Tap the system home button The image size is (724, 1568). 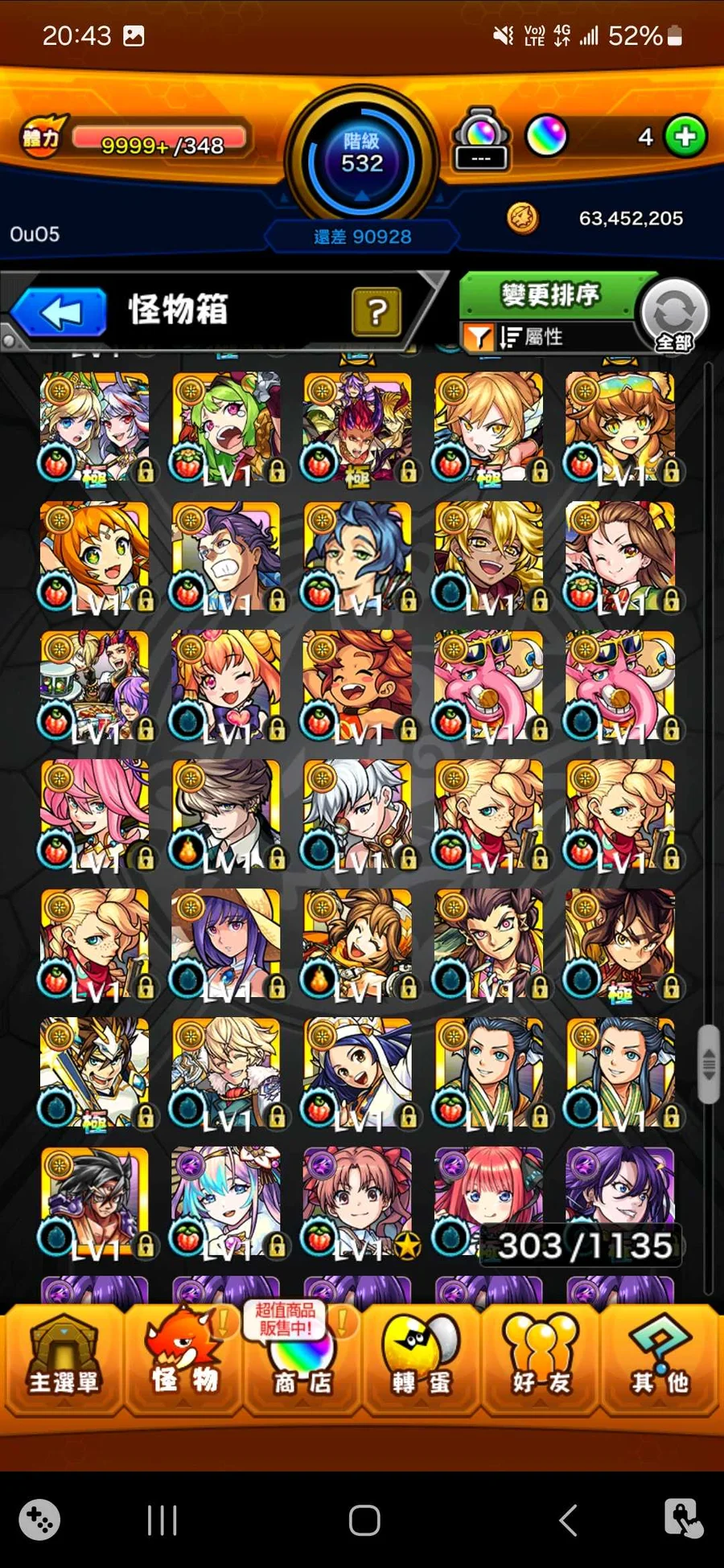tap(364, 1520)
